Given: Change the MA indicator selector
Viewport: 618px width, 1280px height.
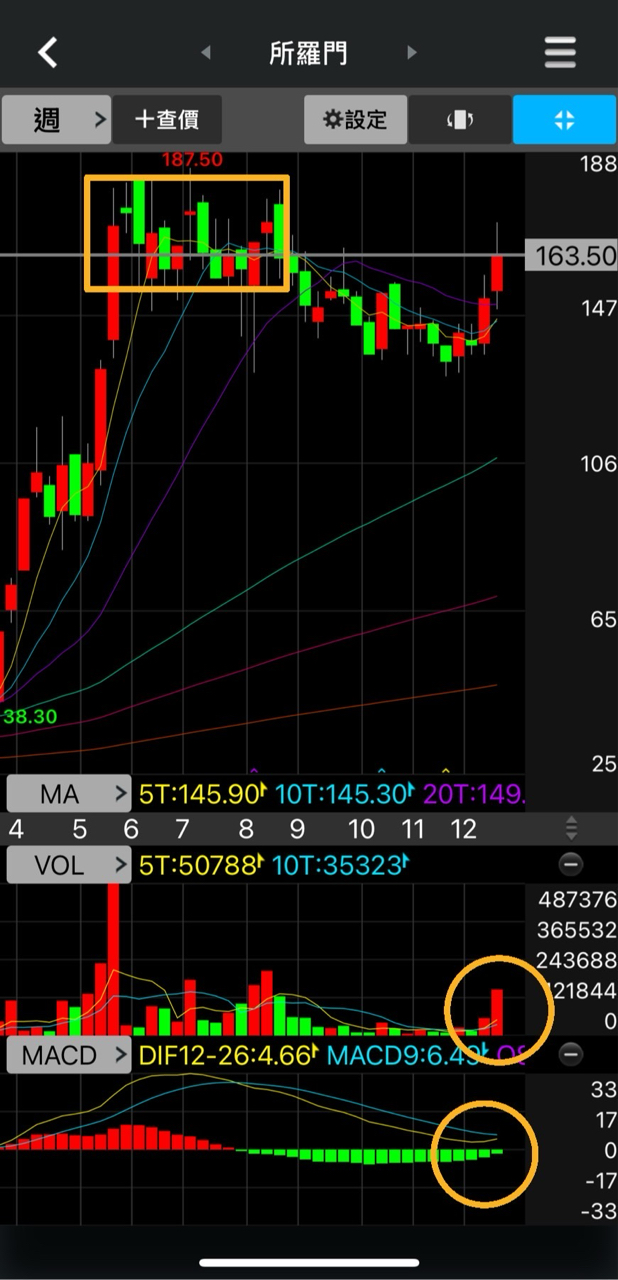Looking at the screenshot, I should 69,795.
